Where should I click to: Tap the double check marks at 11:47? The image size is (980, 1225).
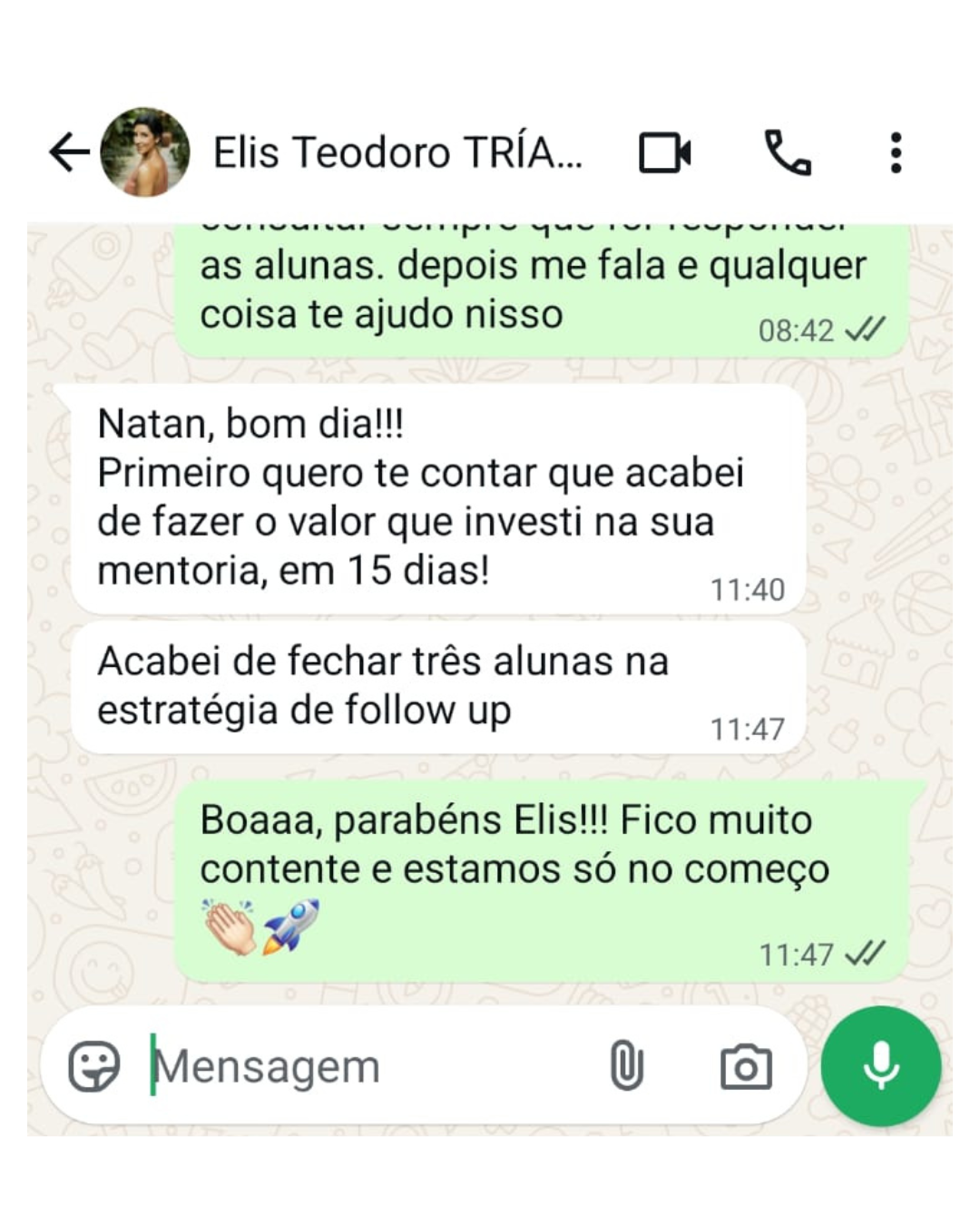point(865,953)
